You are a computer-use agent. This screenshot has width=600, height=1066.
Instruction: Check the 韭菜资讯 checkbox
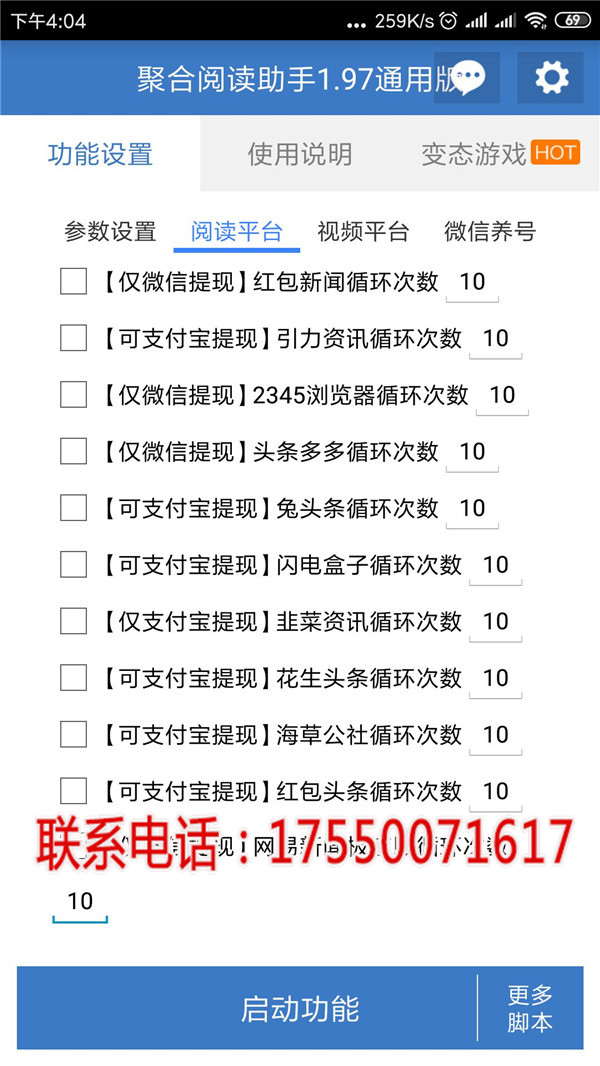click(x=73, y=621)
